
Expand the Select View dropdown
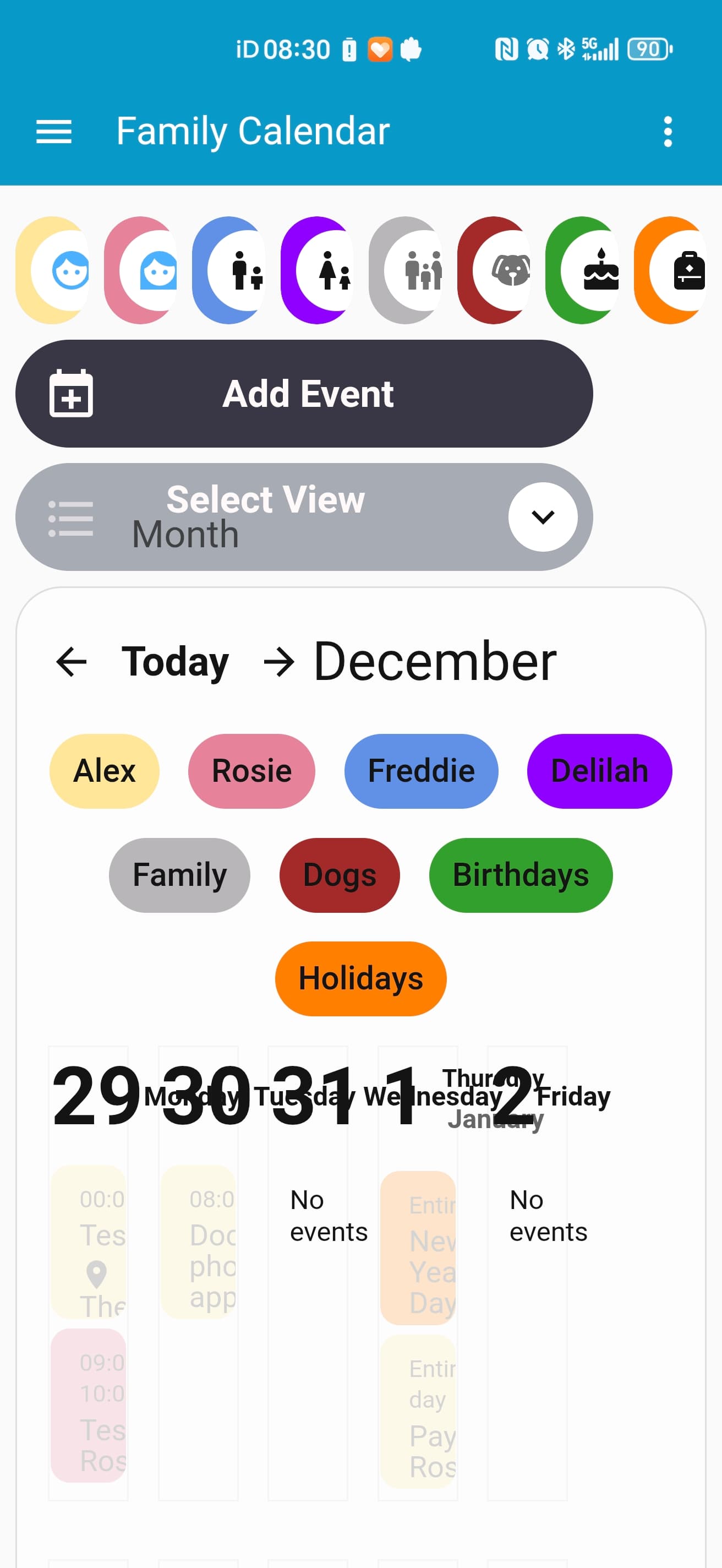point(542,517)
